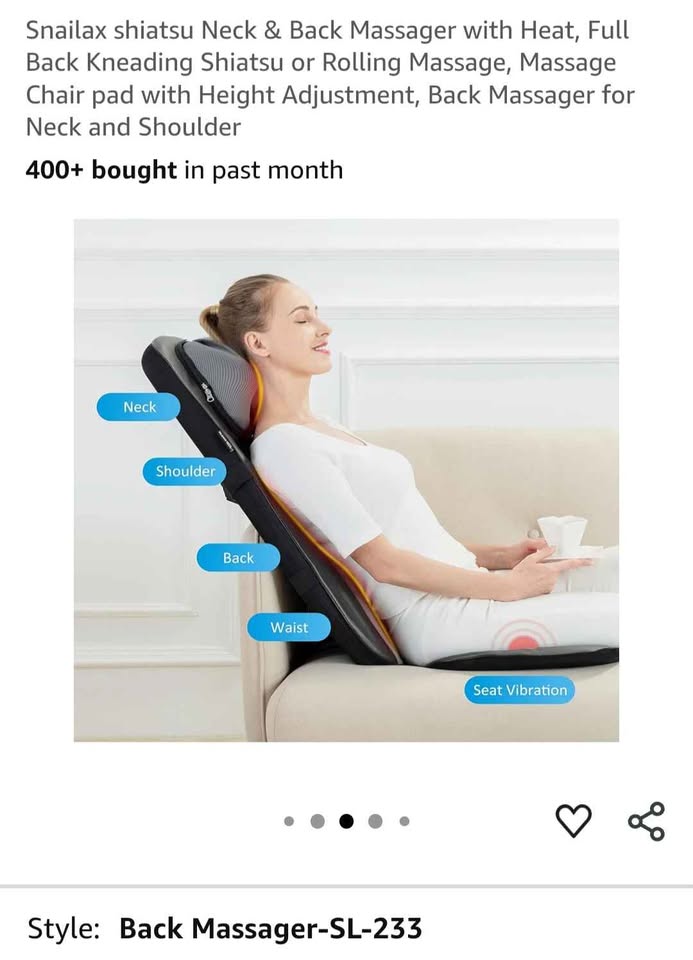This screenshot has height=960, width=693.
Task: Open the massager product image
Action: click(346, 480)
